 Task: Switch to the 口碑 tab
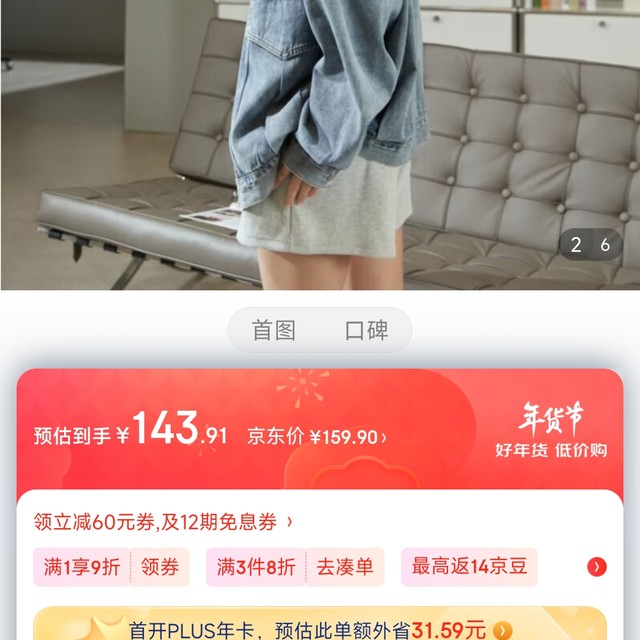(366, 331)
